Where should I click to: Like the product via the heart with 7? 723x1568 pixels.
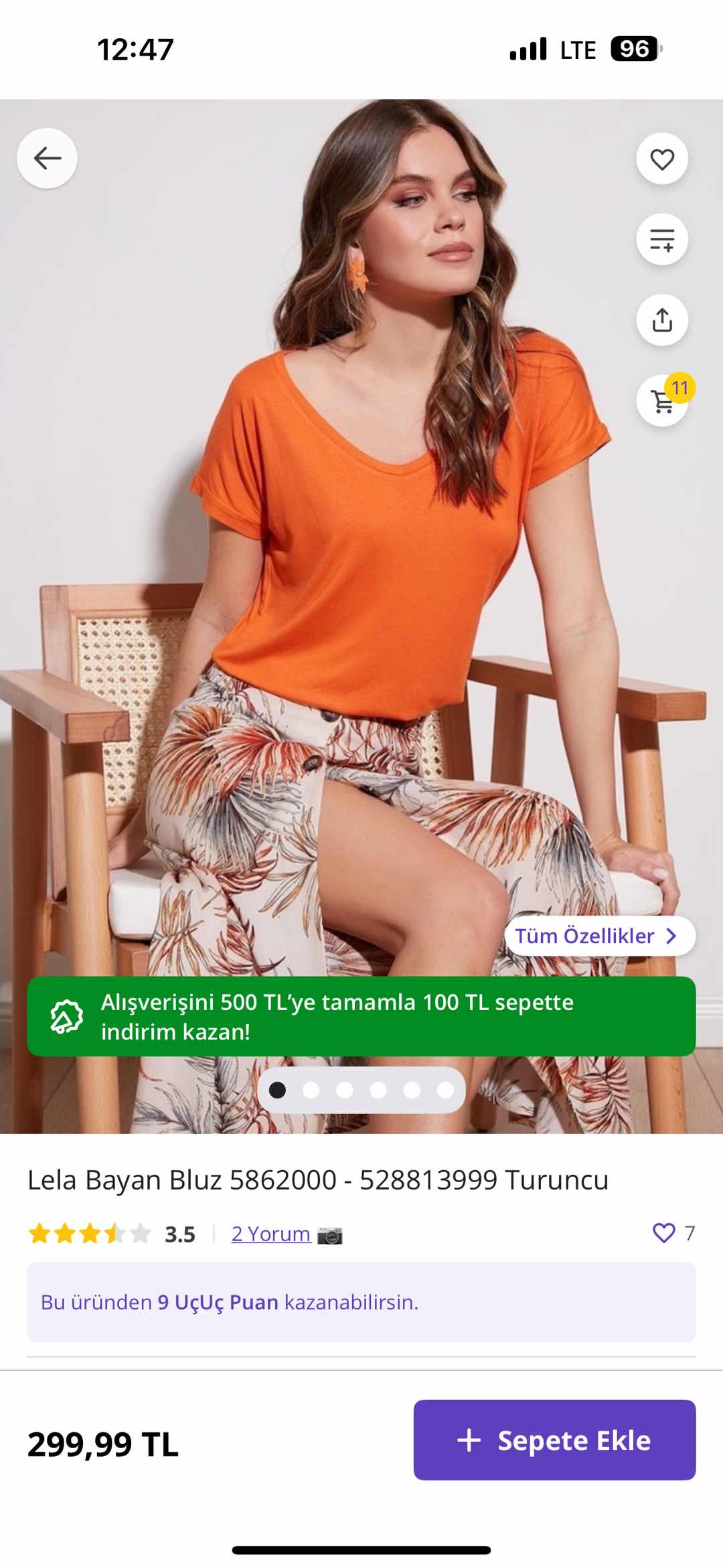(x=664, y=1233)
